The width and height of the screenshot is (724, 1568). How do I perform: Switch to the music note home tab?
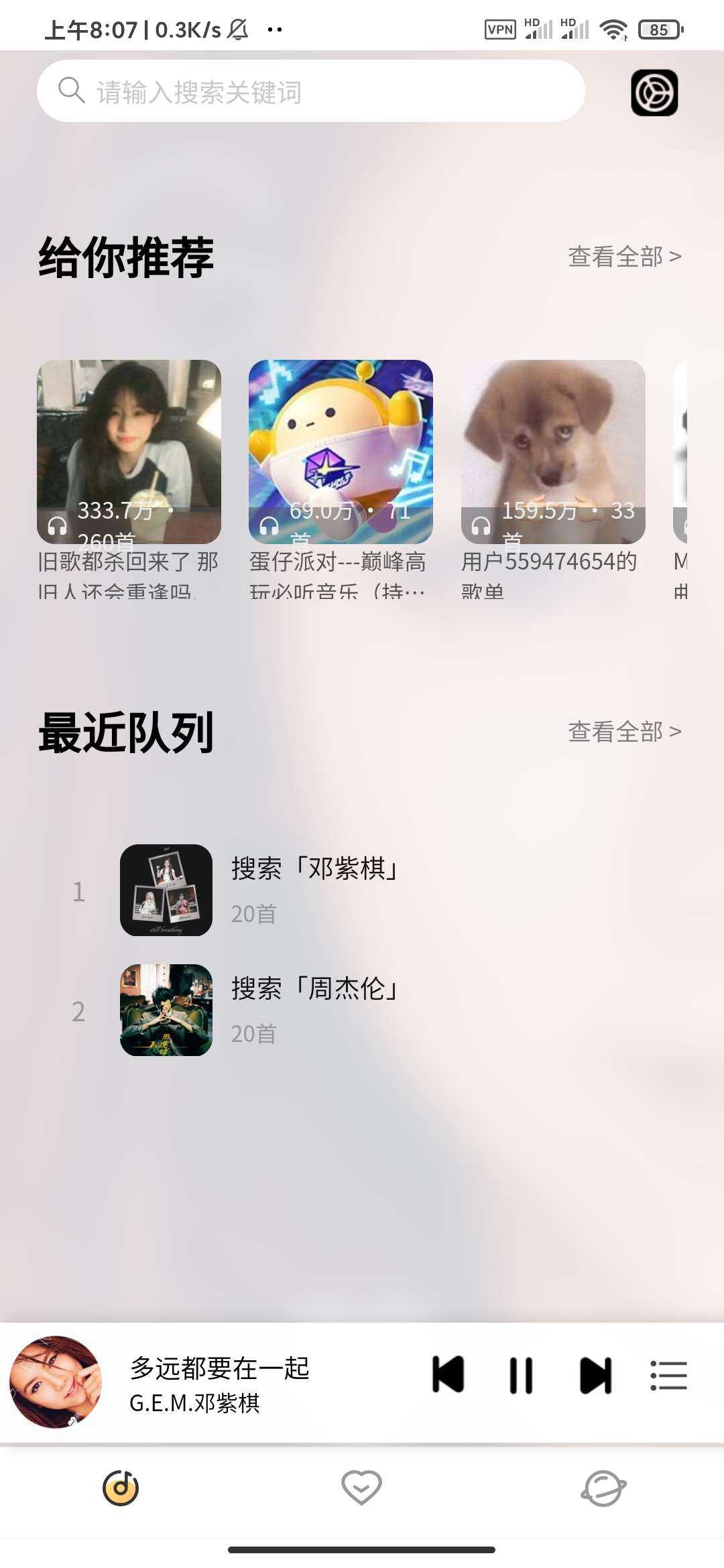(121, 1488)
